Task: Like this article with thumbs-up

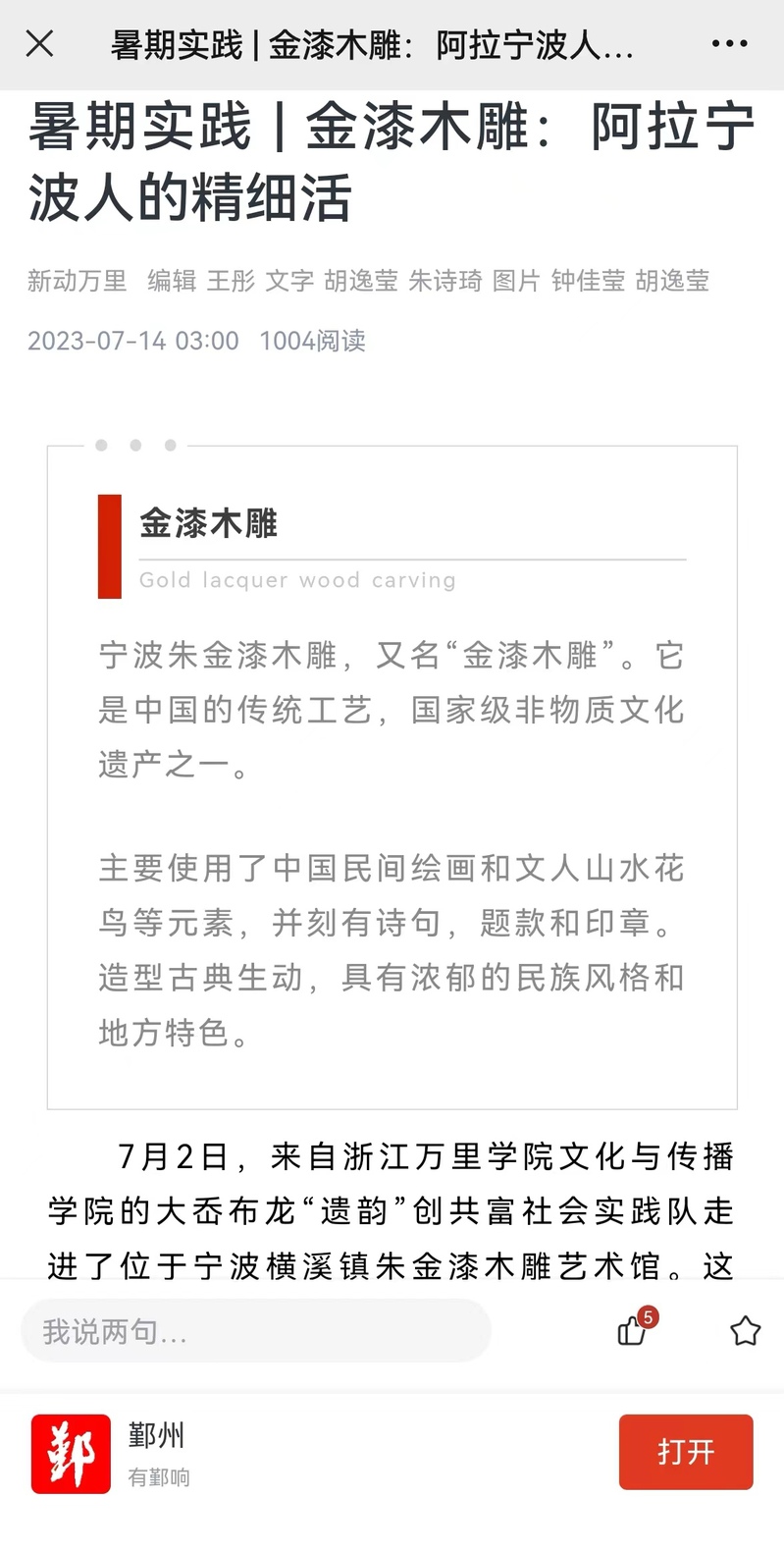Action: (632, 1331)
